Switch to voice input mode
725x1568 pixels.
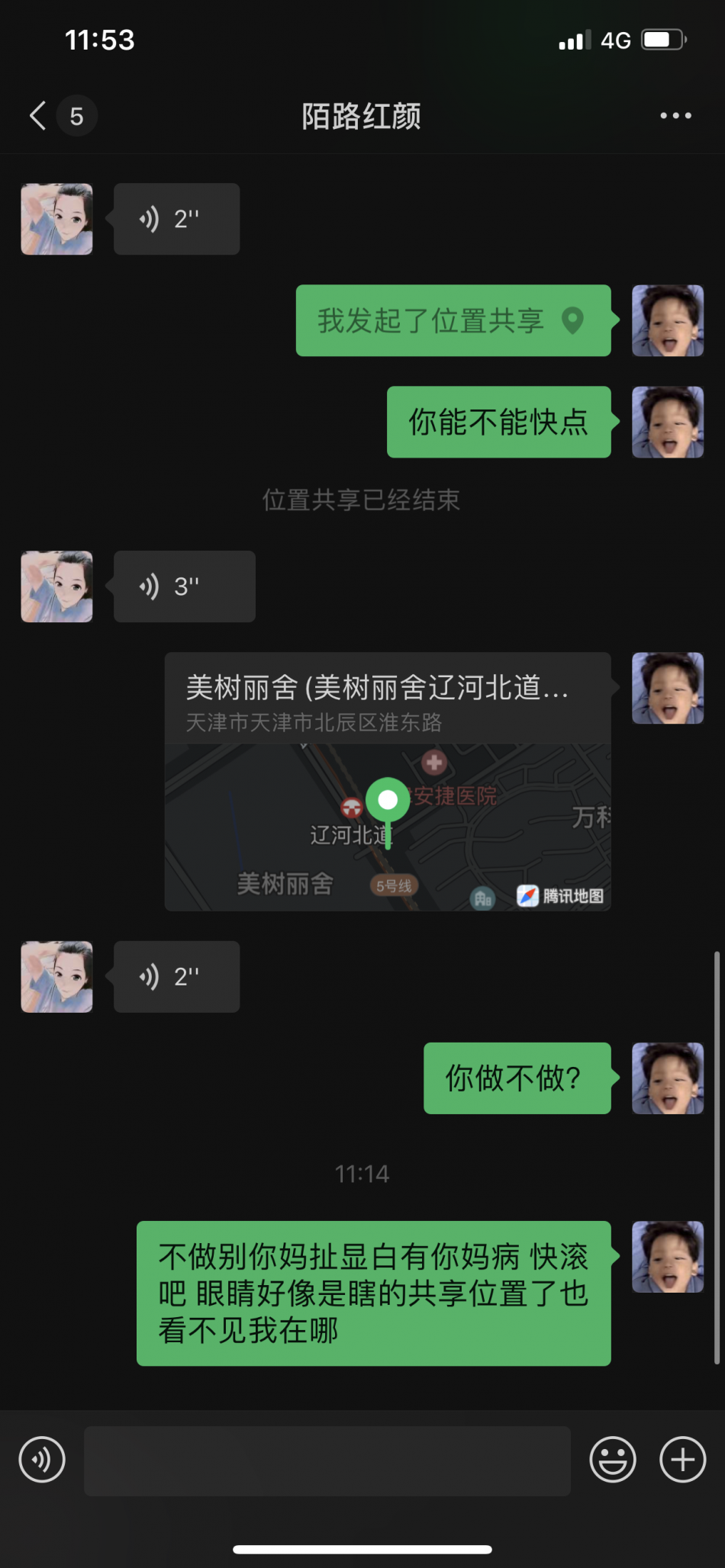pyautogui.click(x=42, y=1460)
